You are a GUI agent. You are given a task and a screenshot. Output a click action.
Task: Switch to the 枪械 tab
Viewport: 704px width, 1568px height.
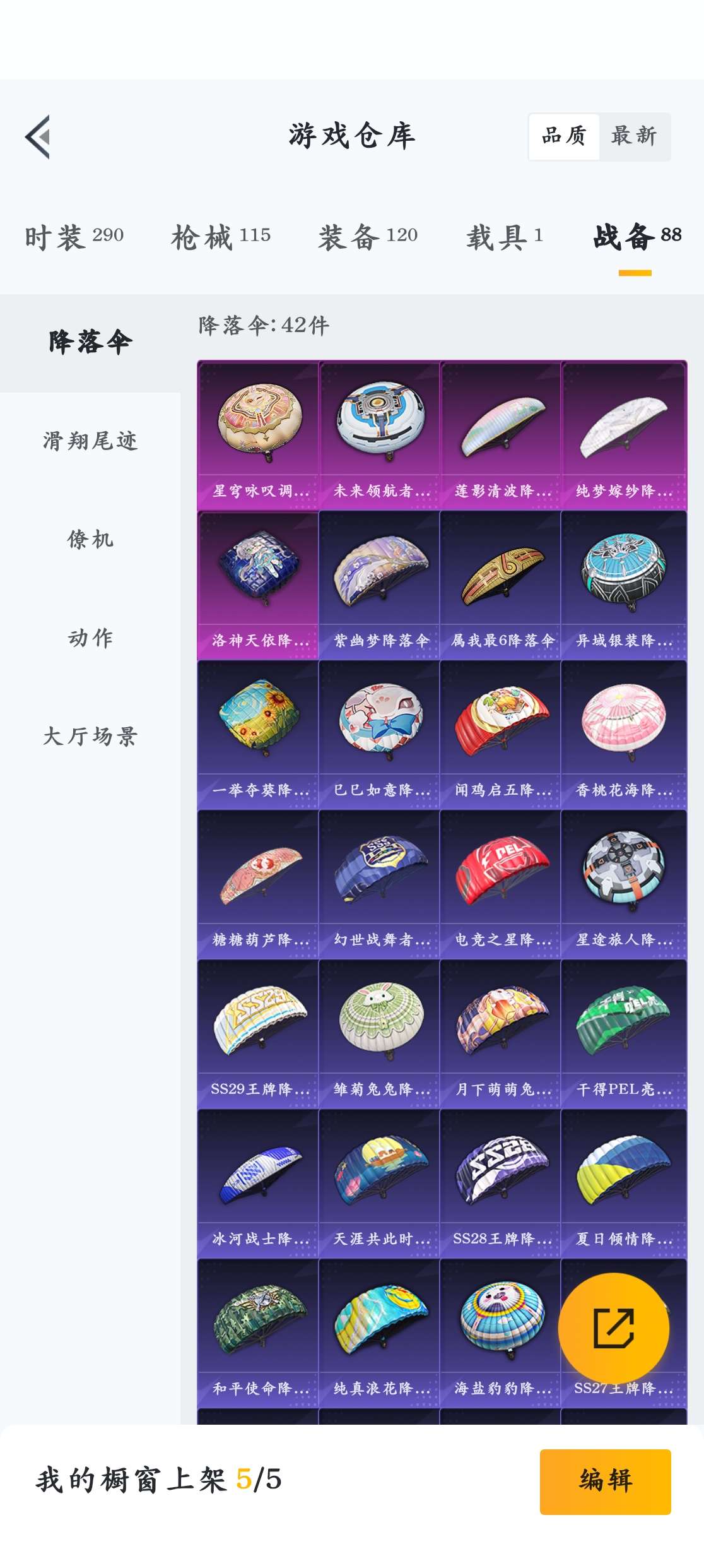pos(221,237)
